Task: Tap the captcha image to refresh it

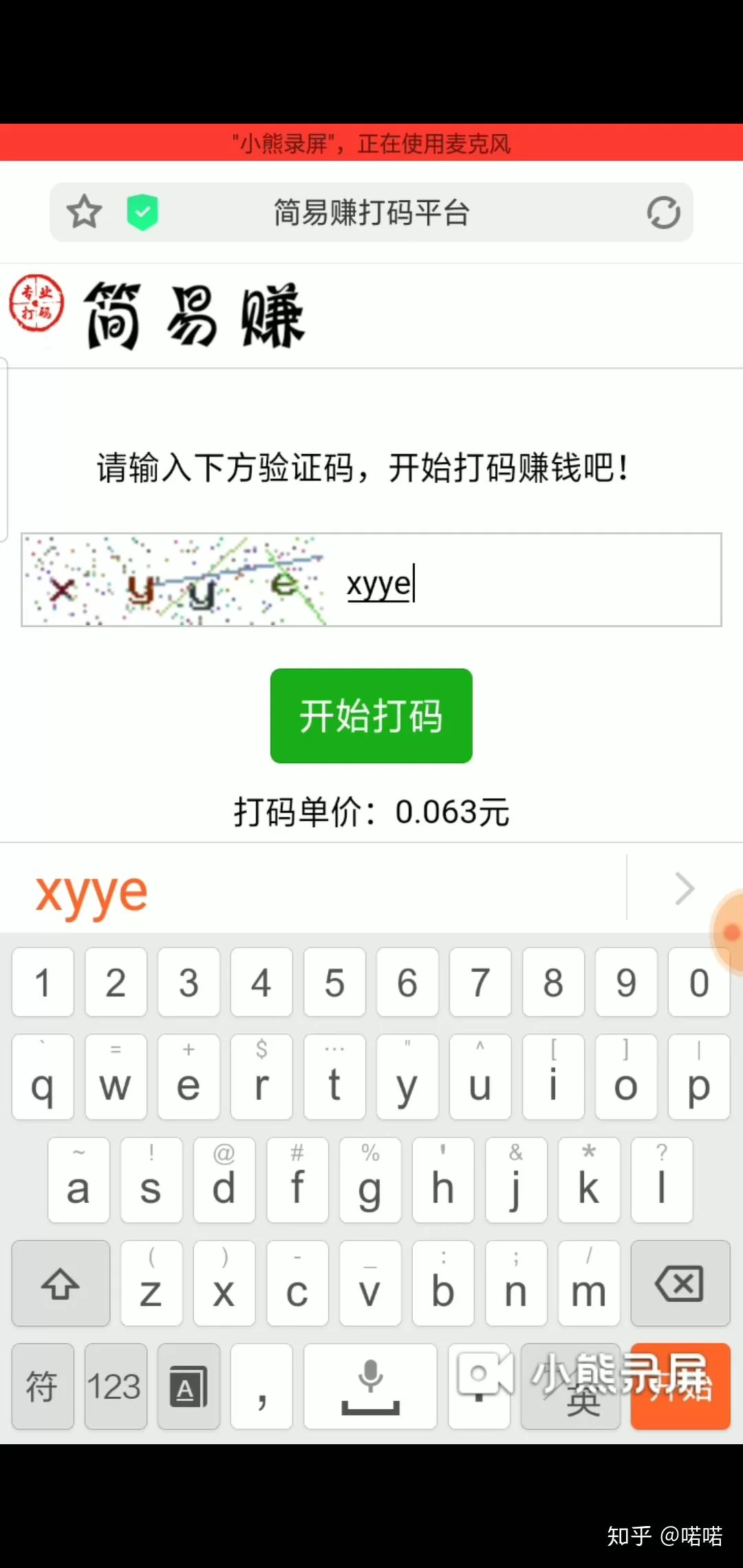Action: [175, 580]
